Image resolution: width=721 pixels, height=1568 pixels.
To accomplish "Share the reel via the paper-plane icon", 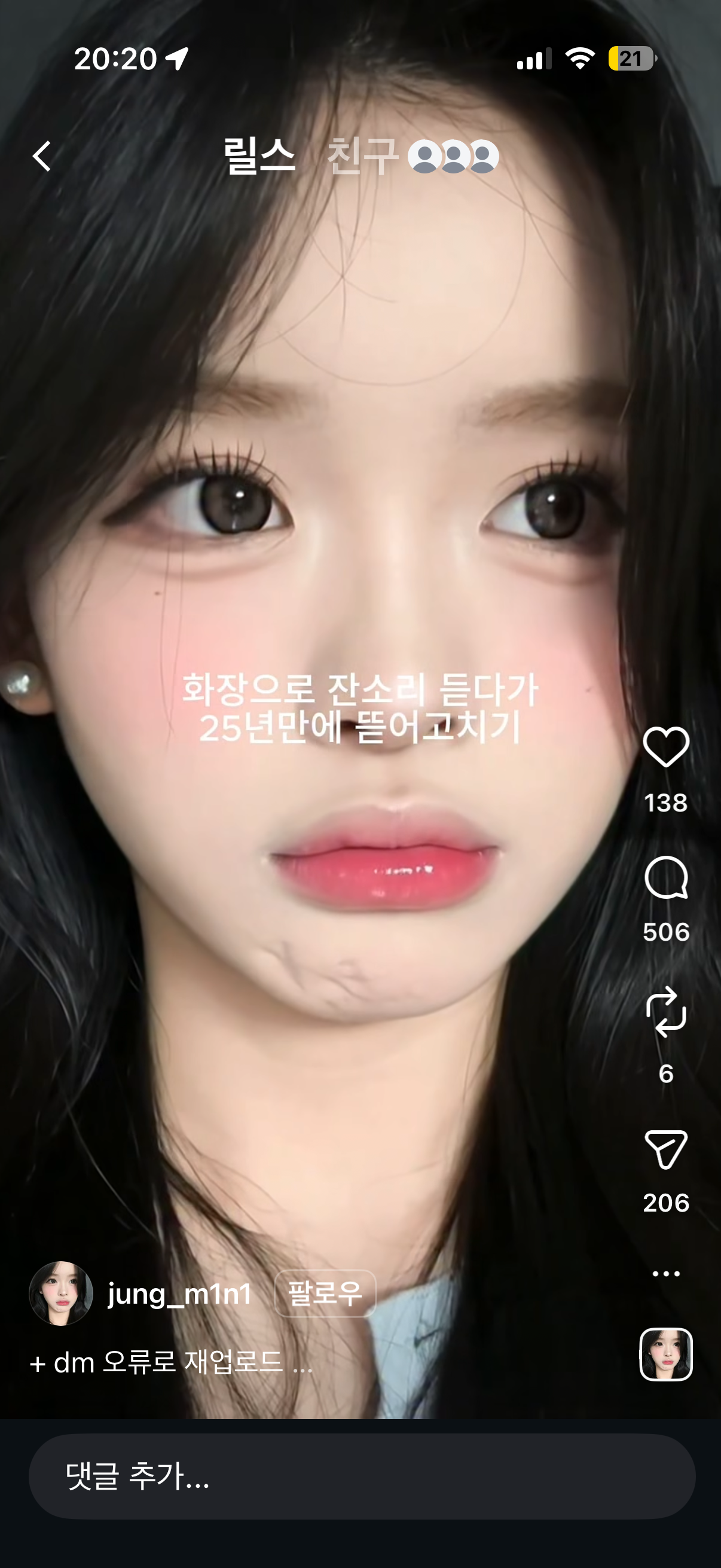I will 666,1149.
